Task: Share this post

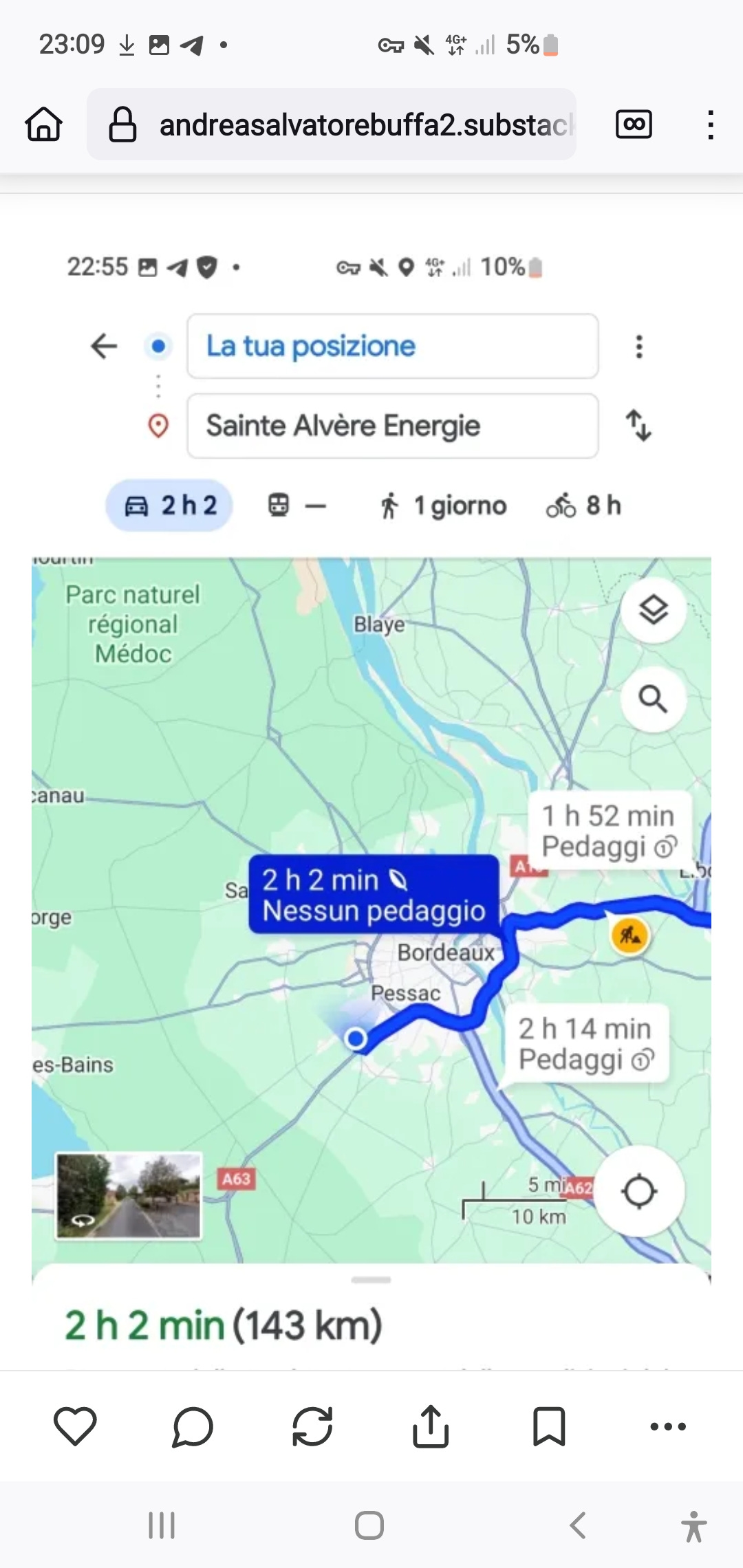Action: [x=431, y=1426]
